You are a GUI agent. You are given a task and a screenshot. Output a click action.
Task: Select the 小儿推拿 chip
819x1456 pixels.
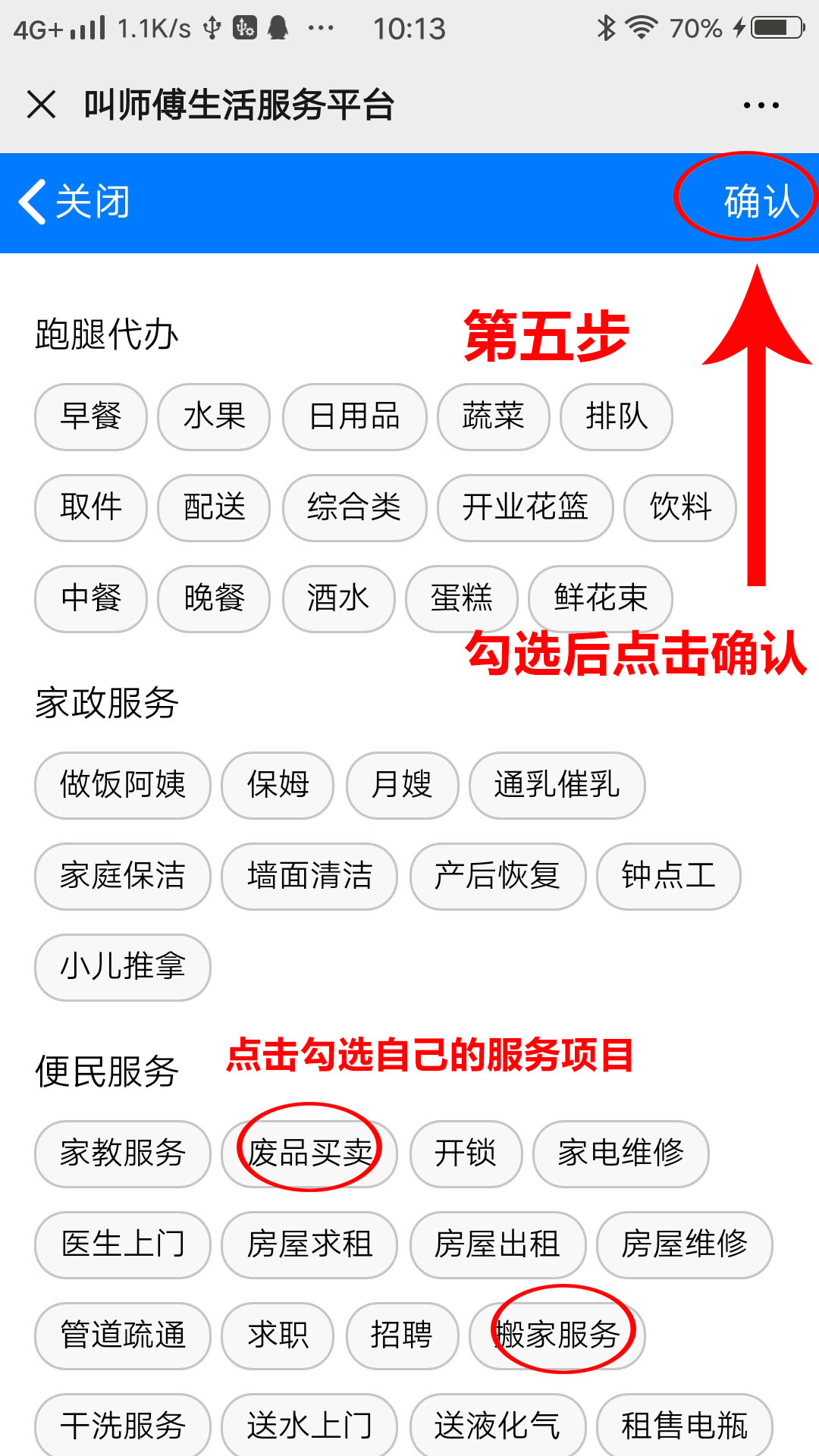click(122, 967)
